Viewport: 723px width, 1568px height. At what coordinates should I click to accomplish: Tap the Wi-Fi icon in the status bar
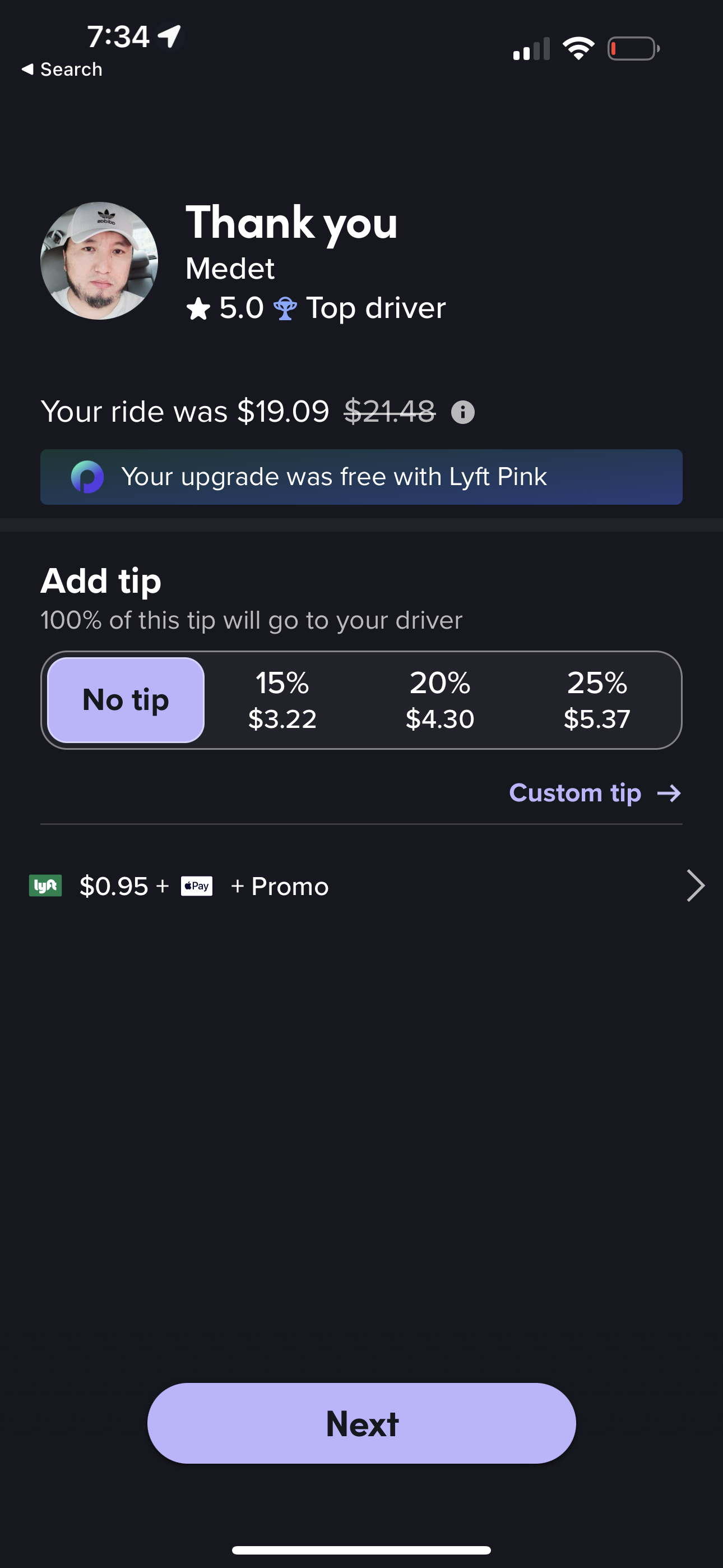[578, 48]
